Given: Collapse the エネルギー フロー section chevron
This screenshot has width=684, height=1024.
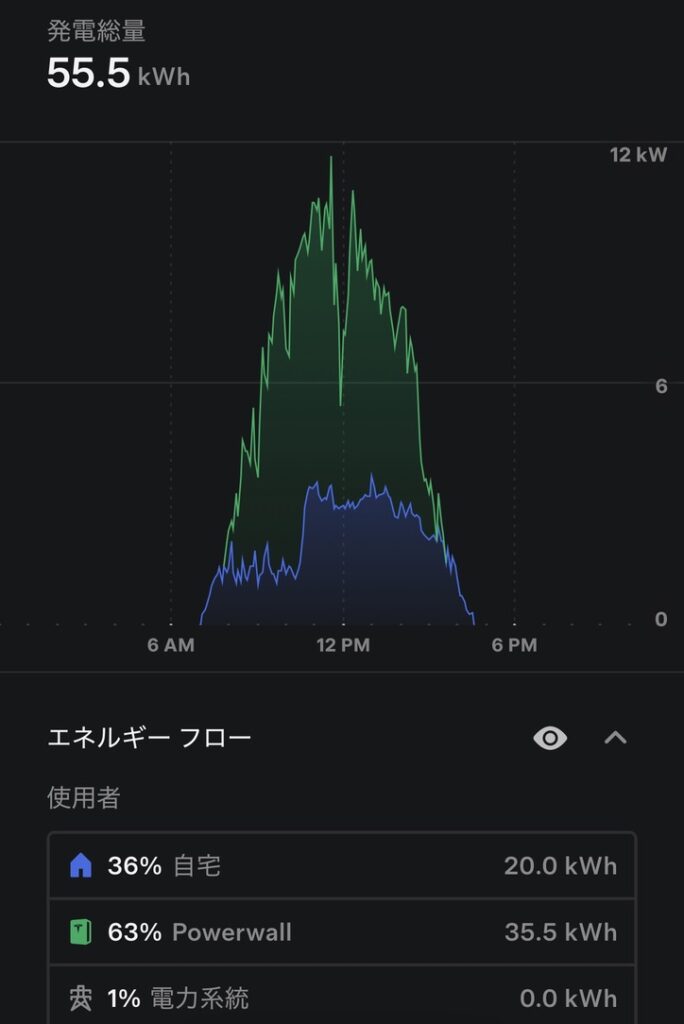Looking at the screenshot, I should tap(616, 739).
